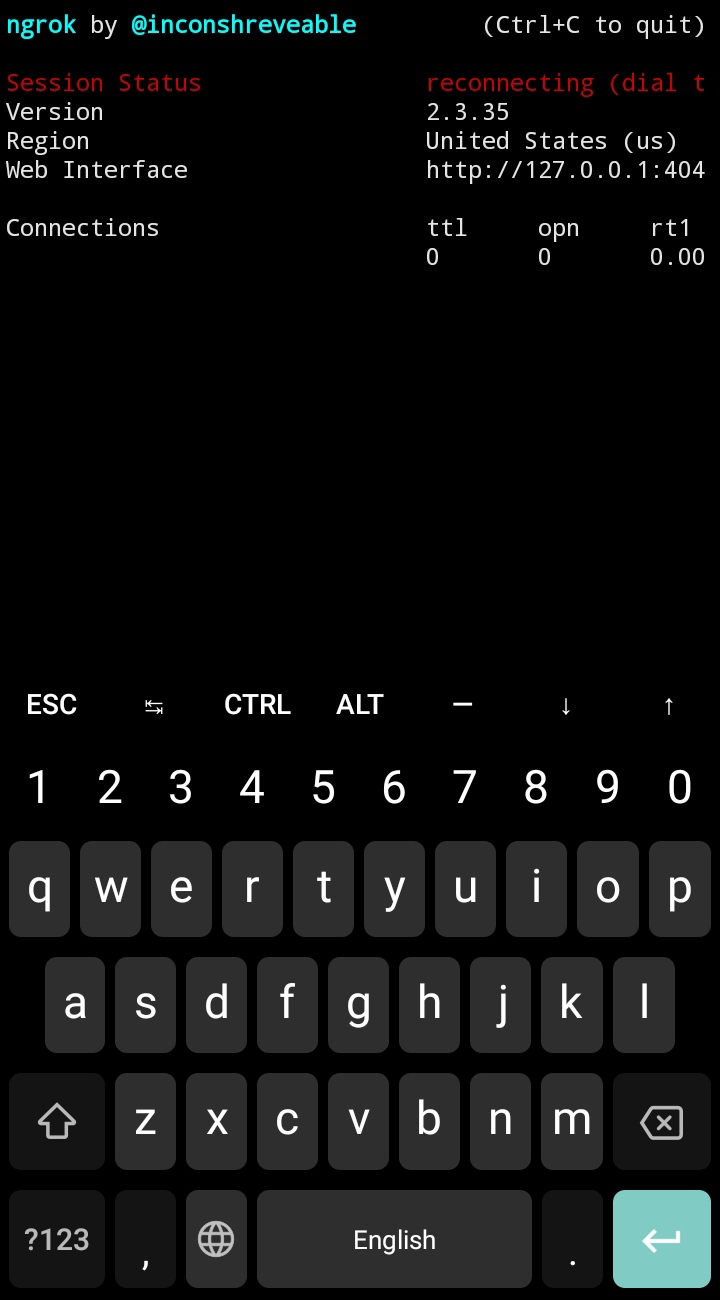Toggle the CTRL modifier key
The width and height of the screenshot is (720, 1300).
[257, 705]
